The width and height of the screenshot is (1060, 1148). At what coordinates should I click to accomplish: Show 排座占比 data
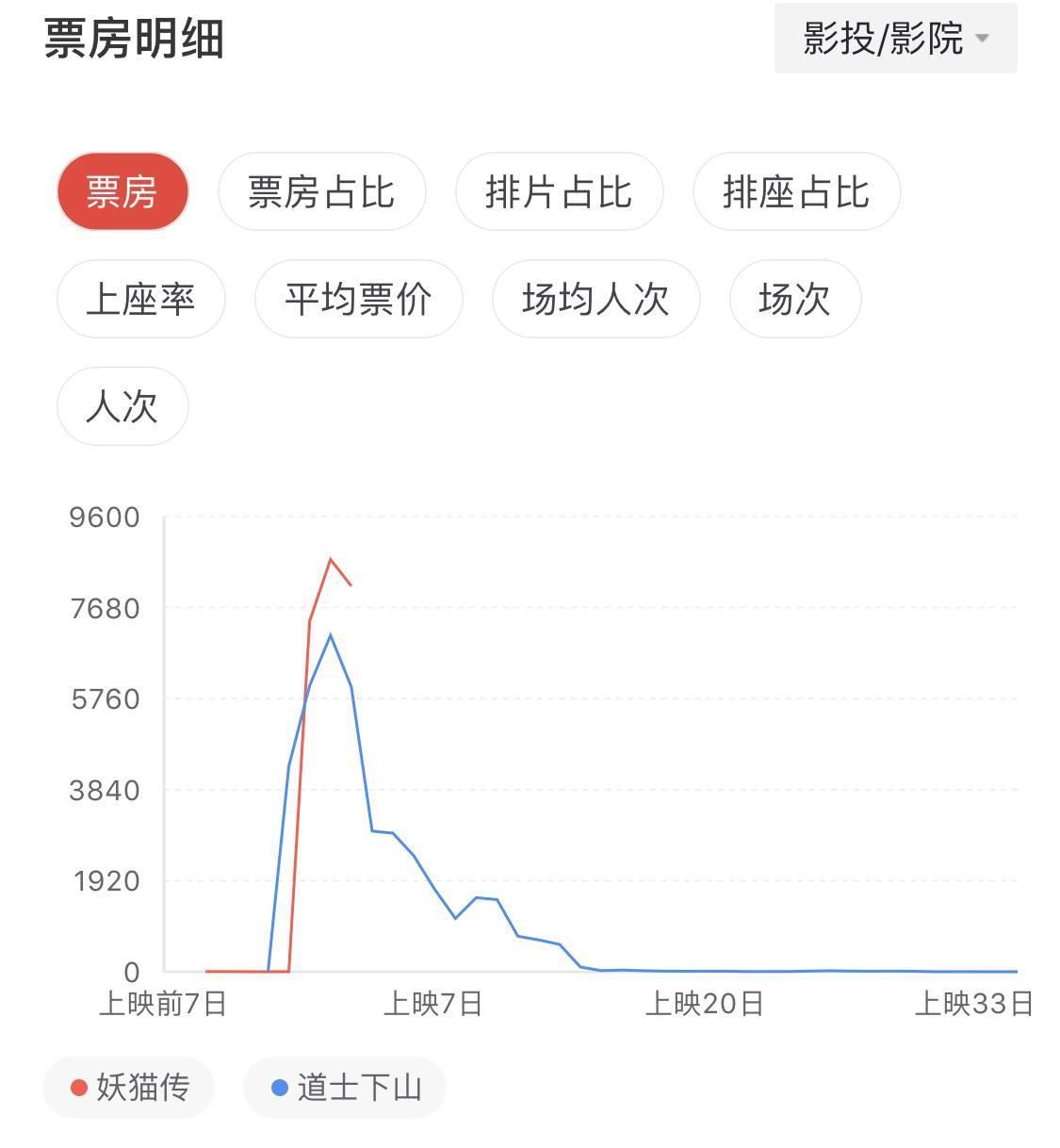[x=796, y=192]
